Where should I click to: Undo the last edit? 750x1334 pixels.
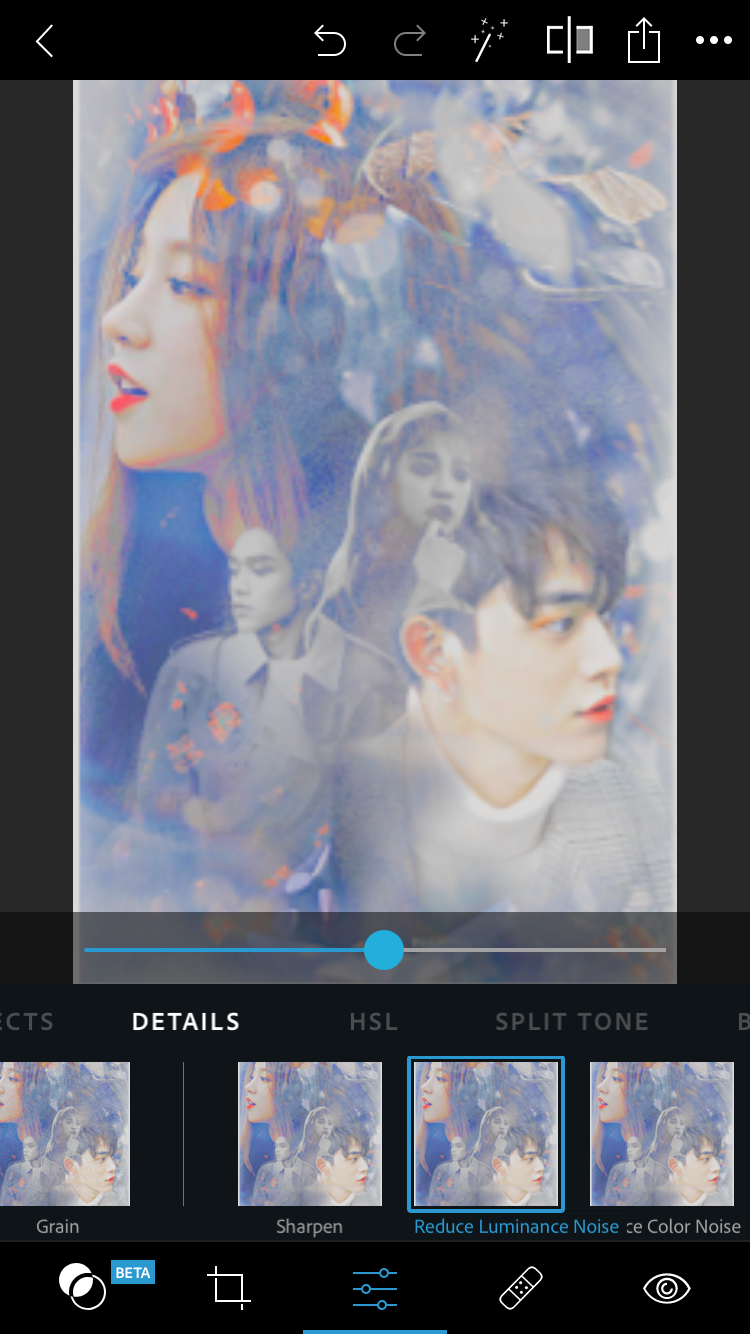[x=330, y=41]
